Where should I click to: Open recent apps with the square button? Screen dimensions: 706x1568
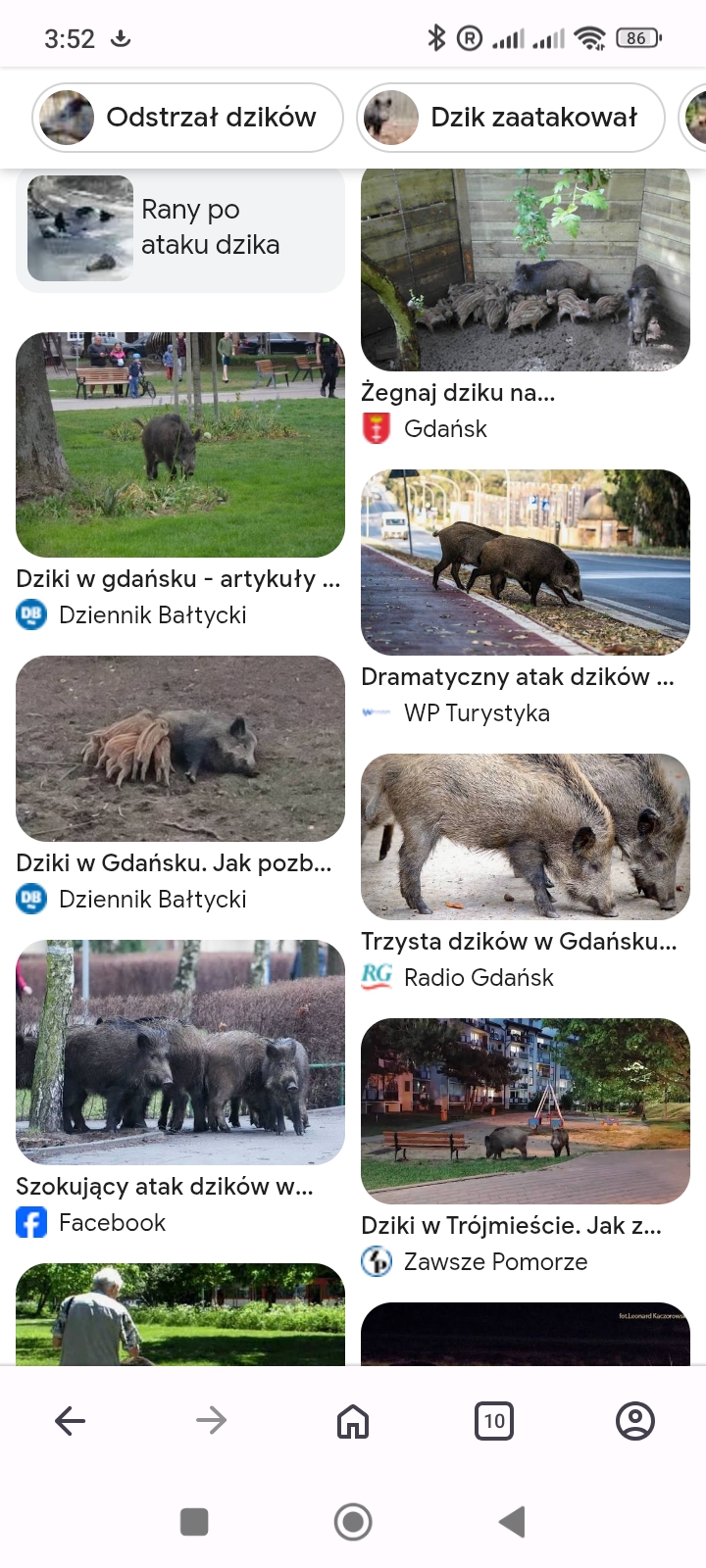(x=194, y=1522)
